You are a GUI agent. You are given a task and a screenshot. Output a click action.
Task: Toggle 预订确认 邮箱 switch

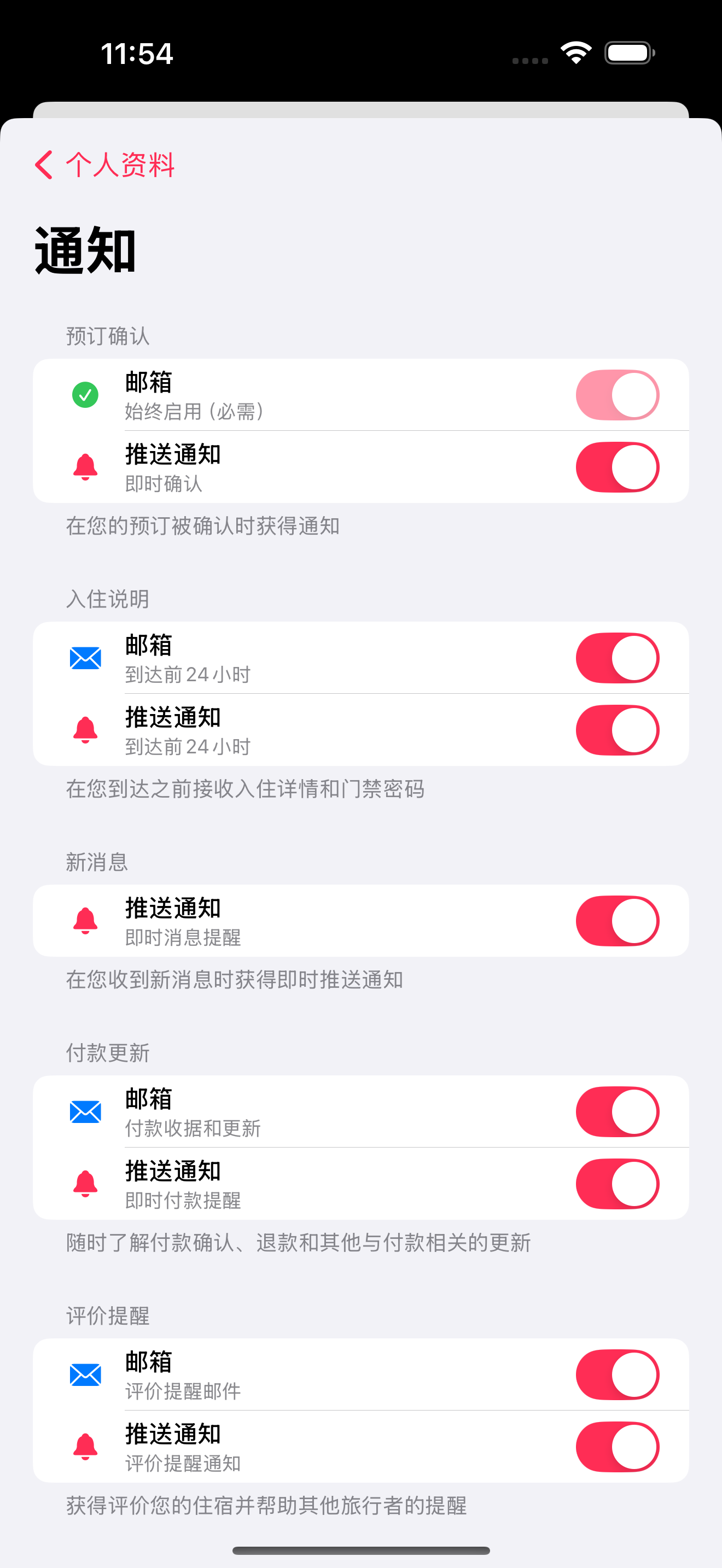616,395
